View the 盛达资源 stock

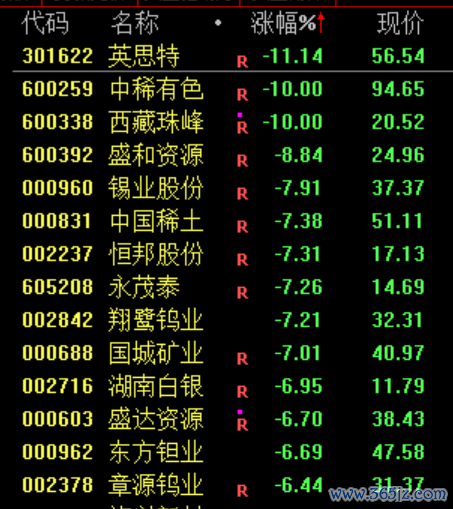226,419
